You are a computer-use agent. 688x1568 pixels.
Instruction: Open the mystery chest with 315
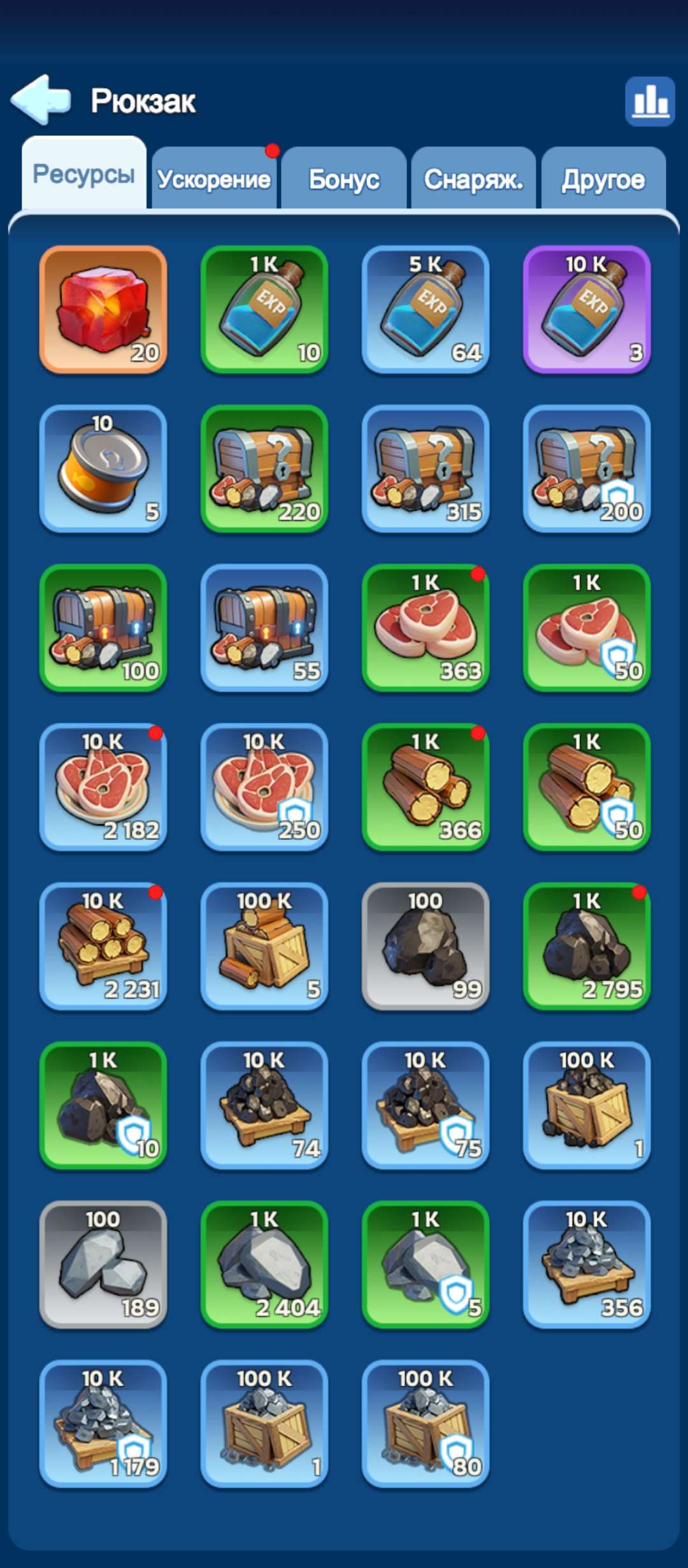click(x=426, y=469)
